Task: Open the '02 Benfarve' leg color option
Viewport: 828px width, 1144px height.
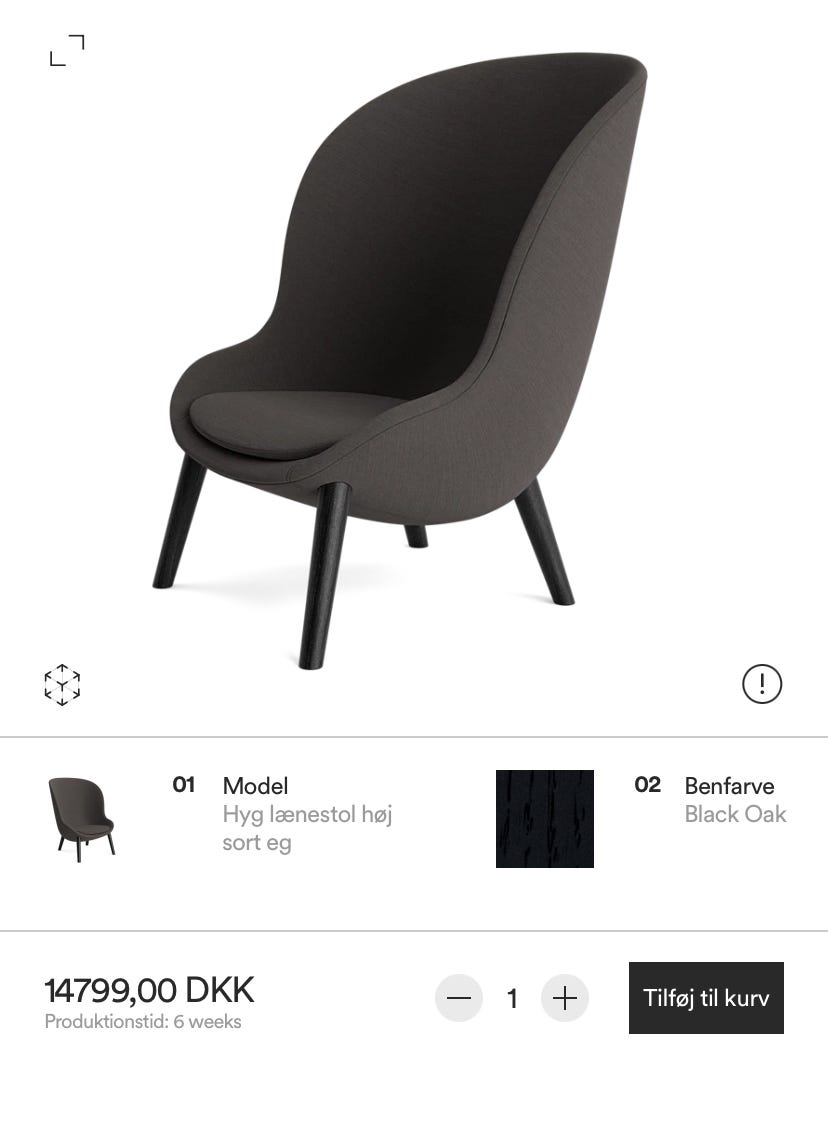Action: click(729, 786)
